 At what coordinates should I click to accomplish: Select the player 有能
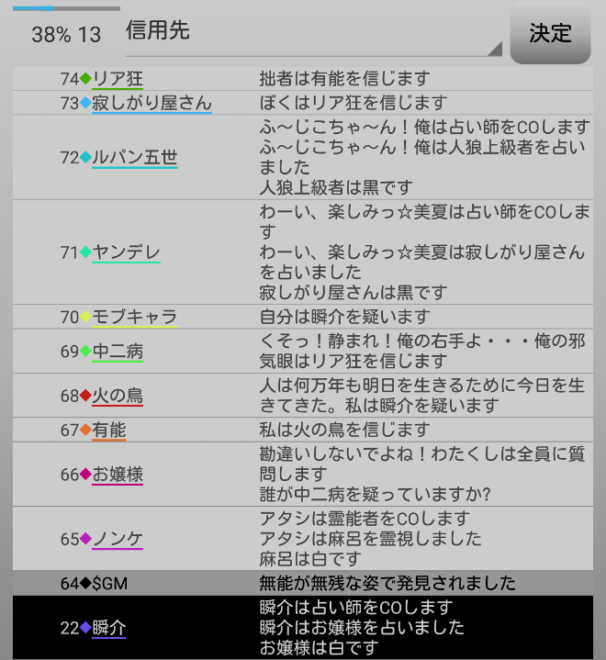coord(110,430)
